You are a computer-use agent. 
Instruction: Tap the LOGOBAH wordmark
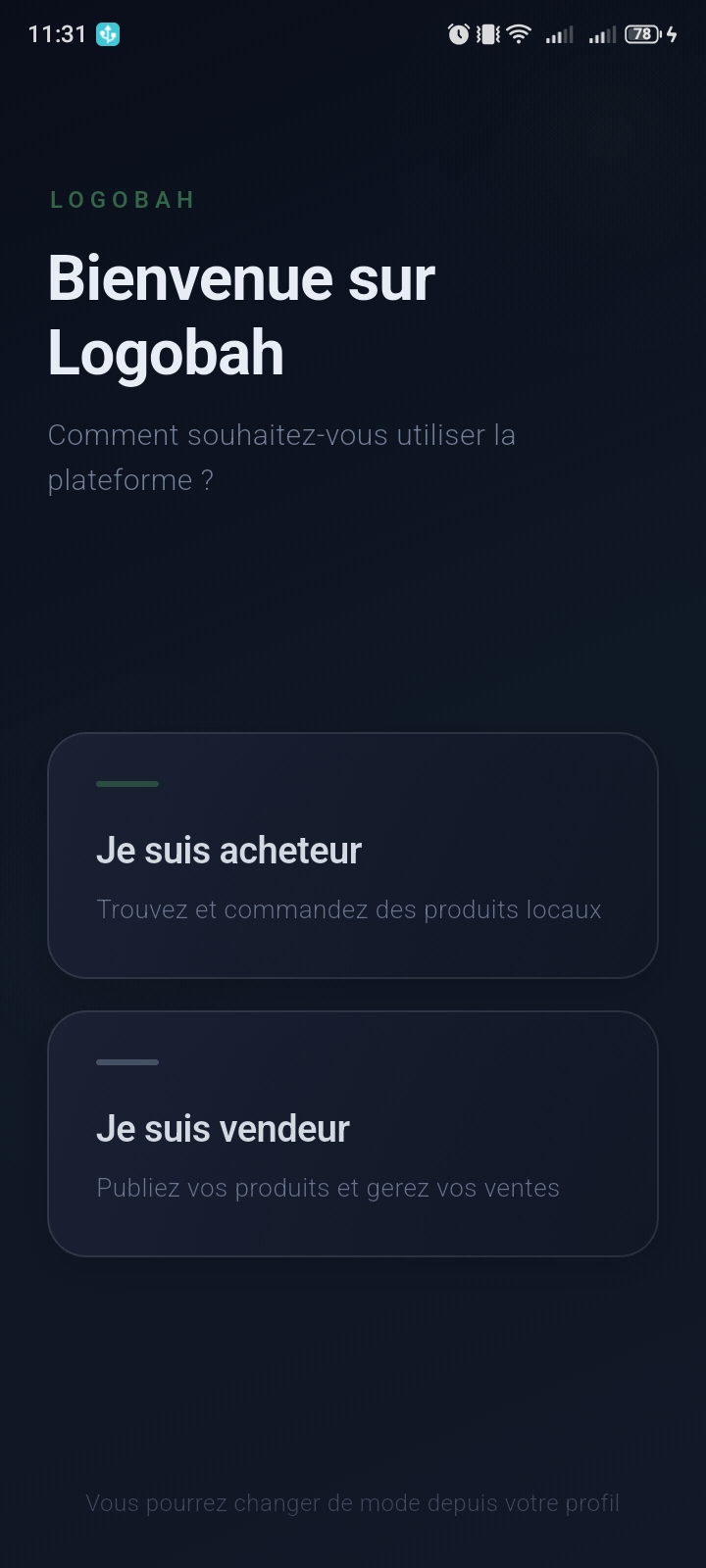click(x=122, y=200)
